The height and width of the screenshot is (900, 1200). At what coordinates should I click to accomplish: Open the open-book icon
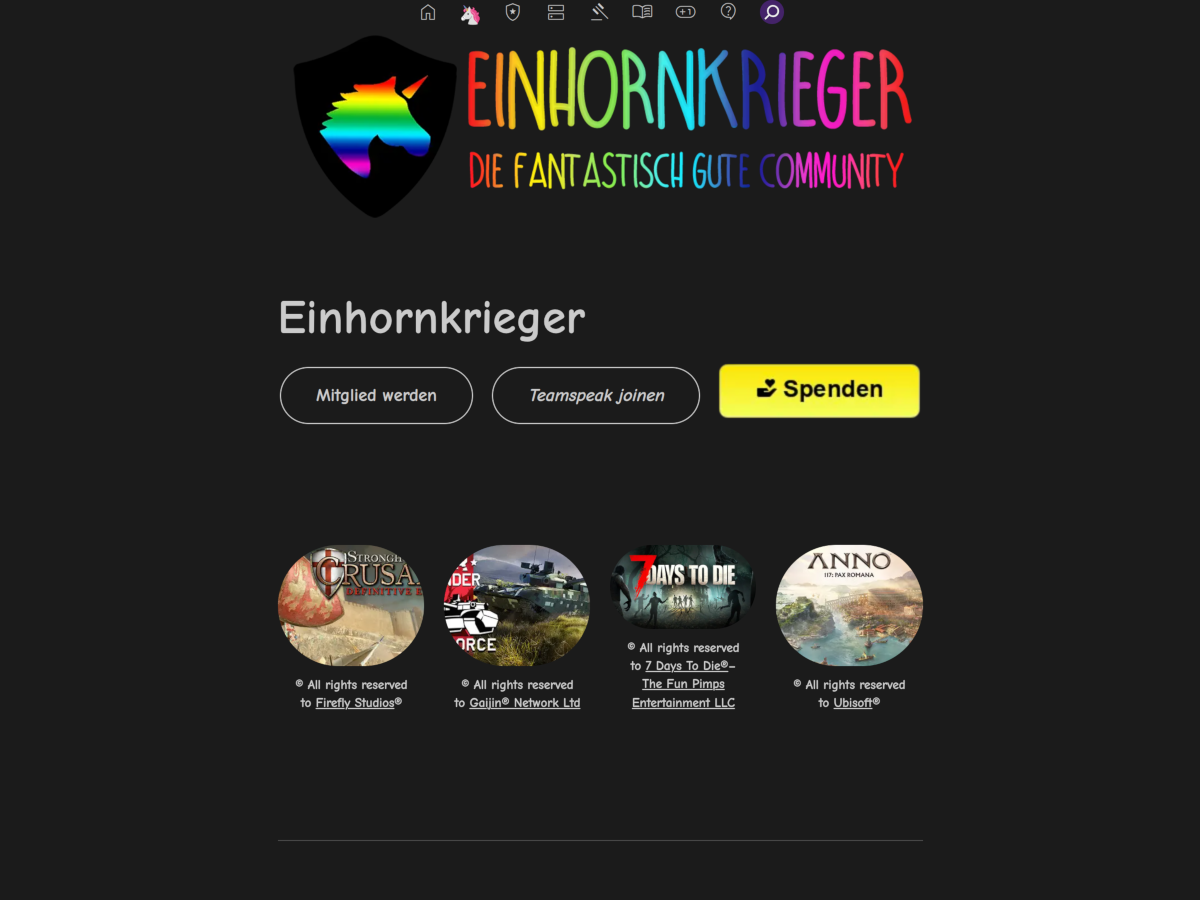pyautogui.click(x=642, y=12)
